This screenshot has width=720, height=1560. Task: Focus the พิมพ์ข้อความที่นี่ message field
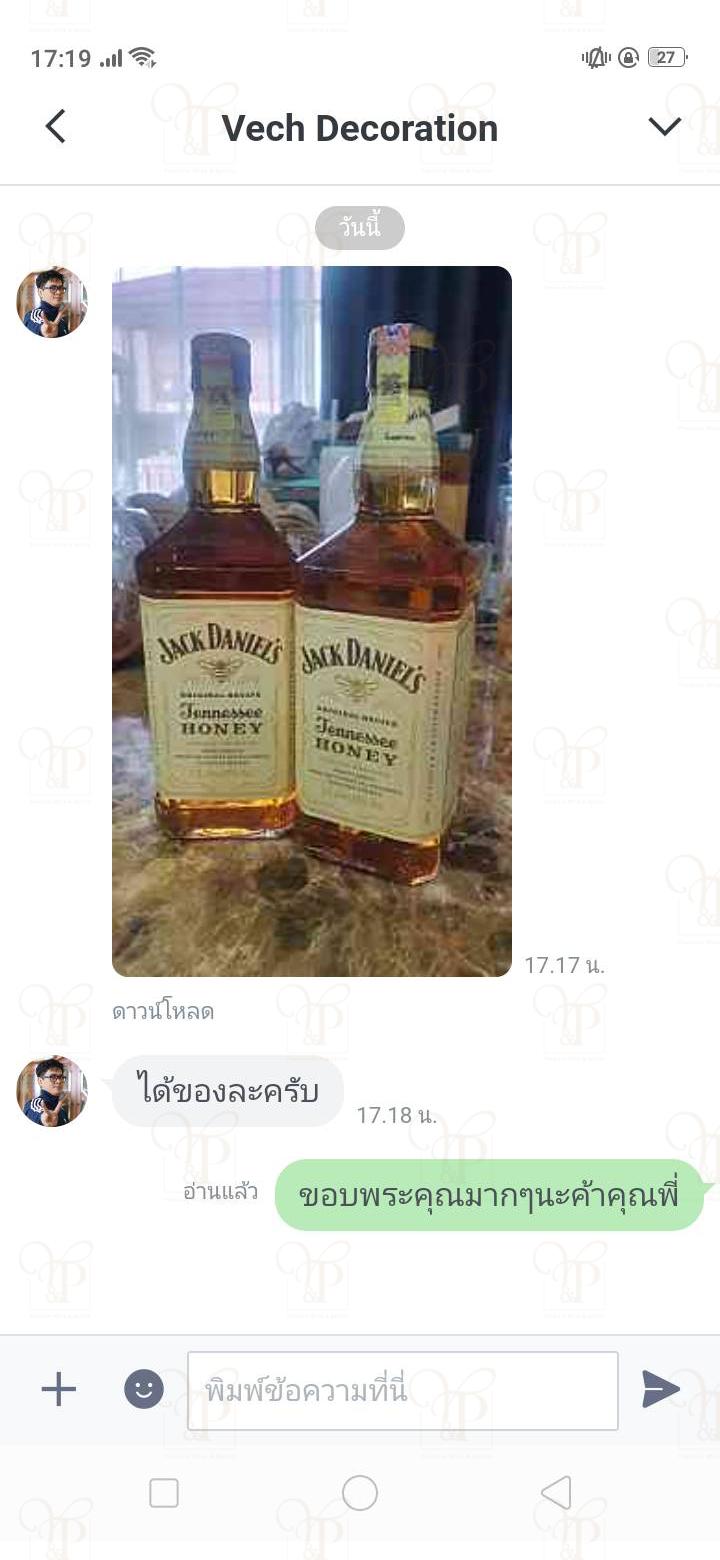coord(403,1391)
